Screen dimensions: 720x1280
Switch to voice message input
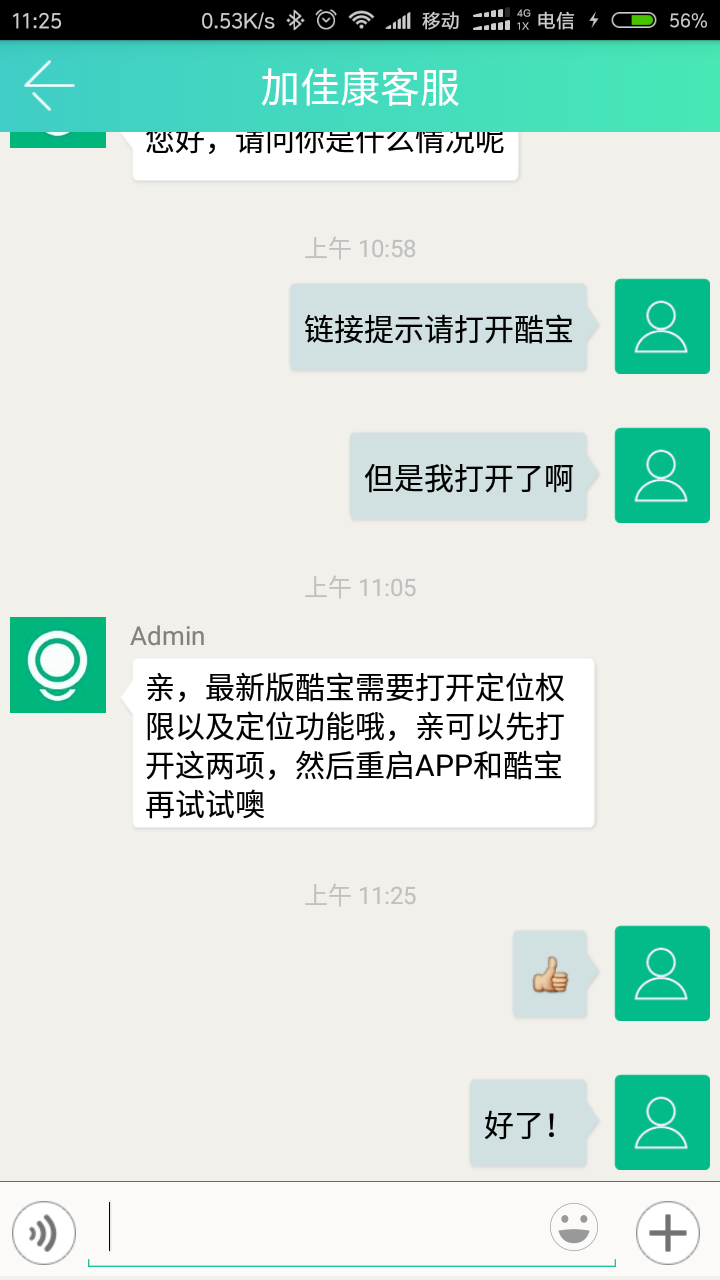pyautogui.click(x=44, y=1233)
